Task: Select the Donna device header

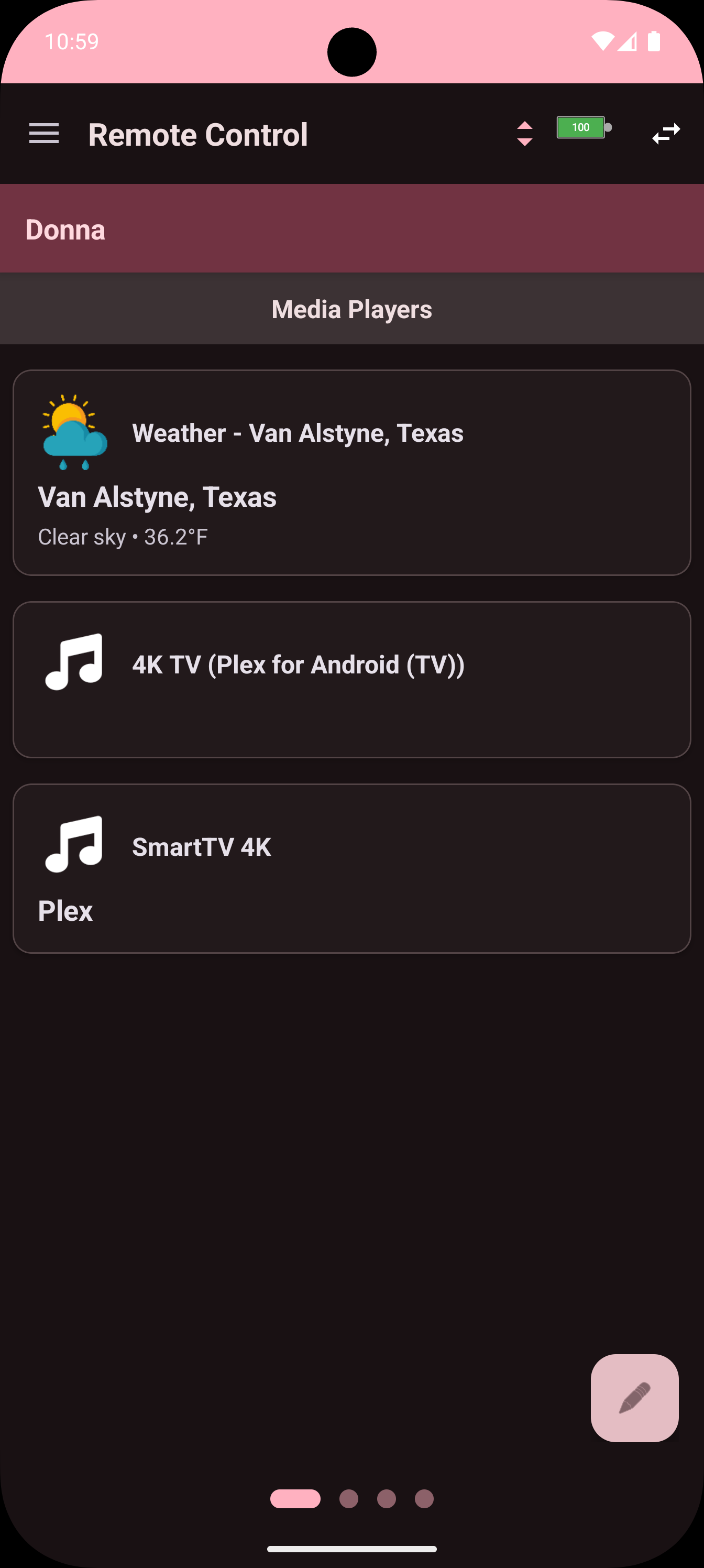Action: coord(351,230)
